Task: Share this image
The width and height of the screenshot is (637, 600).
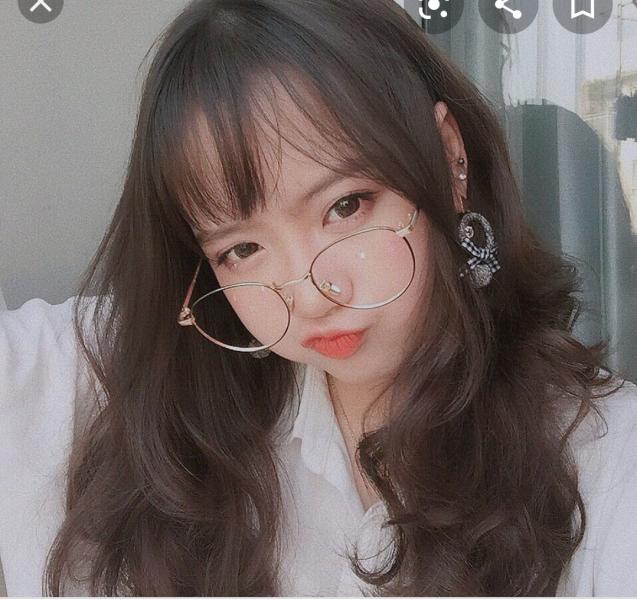Action: 508,8
